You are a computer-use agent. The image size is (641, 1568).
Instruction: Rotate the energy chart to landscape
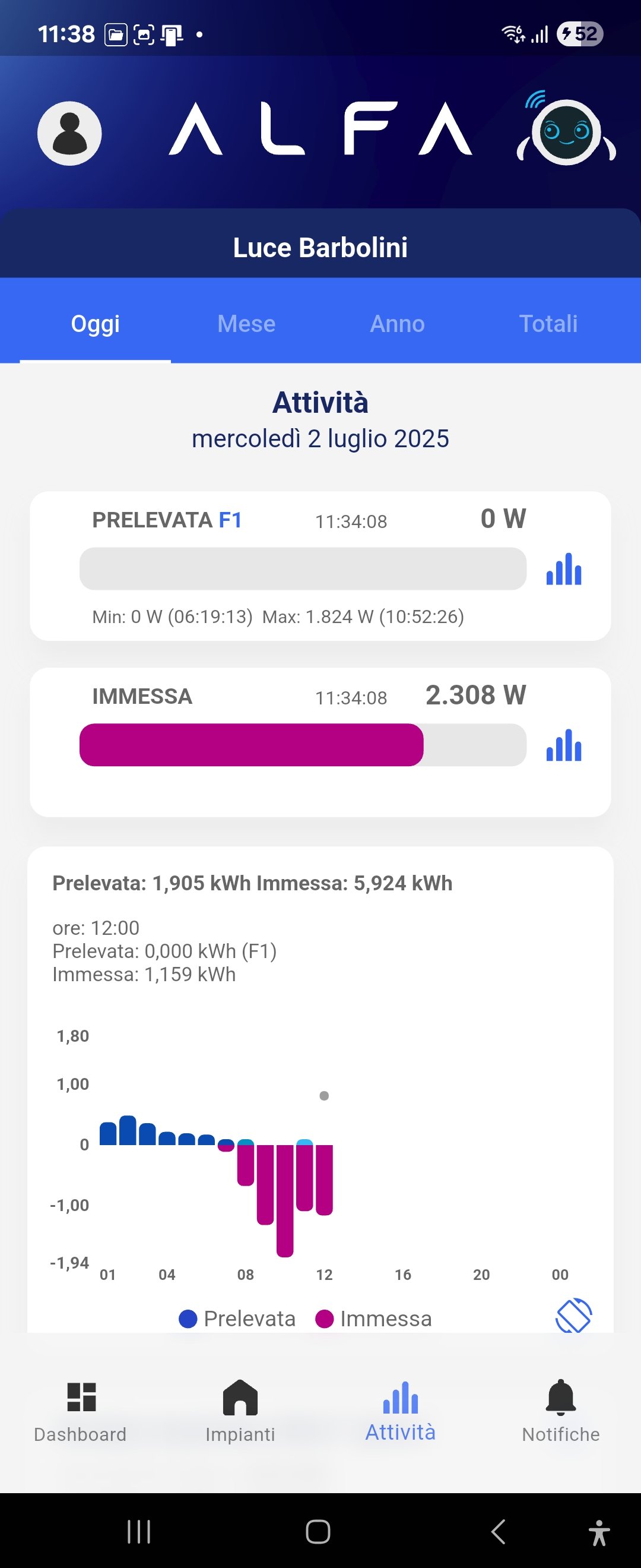573,1316
